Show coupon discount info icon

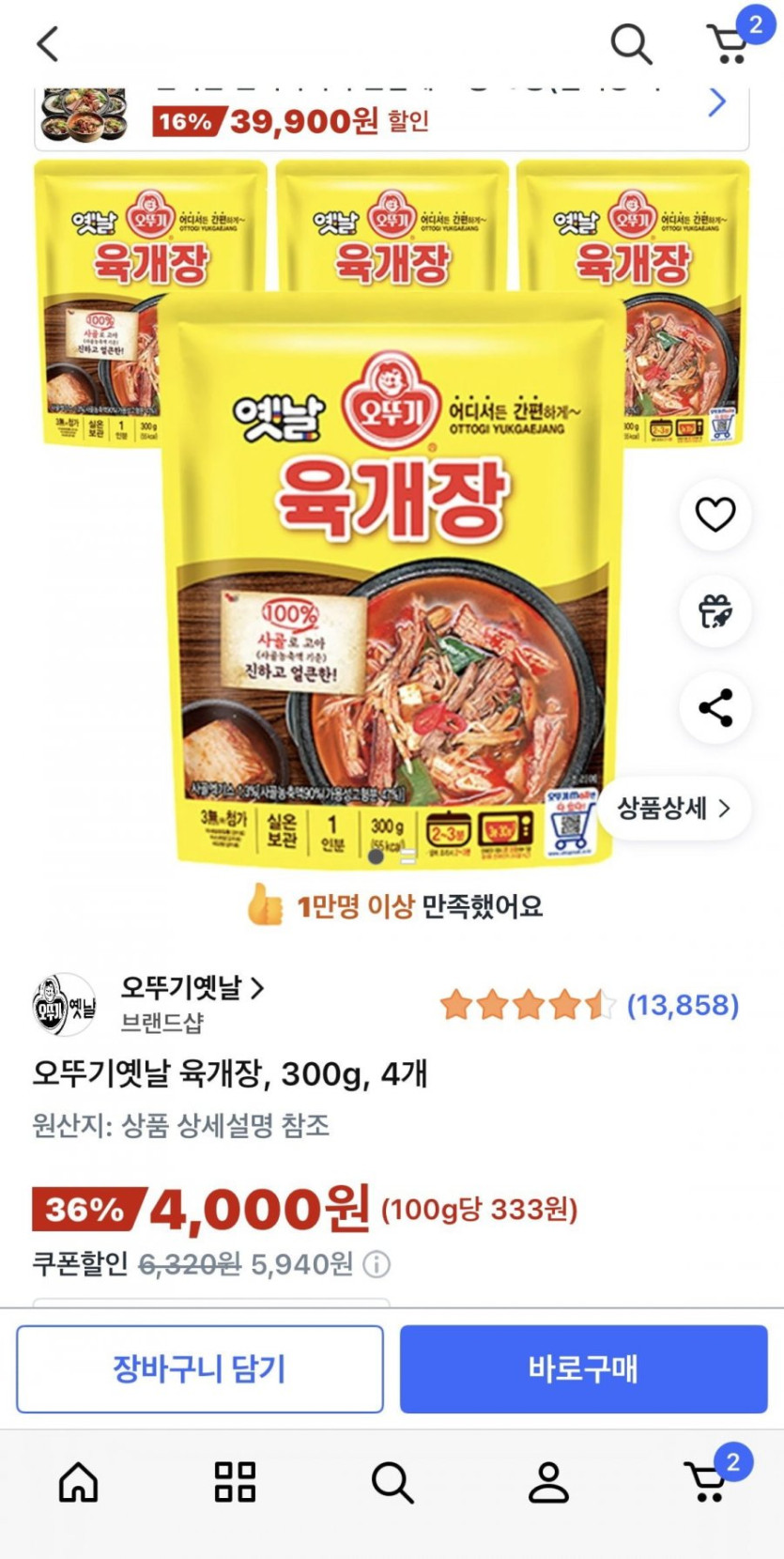coord(377,1264)
